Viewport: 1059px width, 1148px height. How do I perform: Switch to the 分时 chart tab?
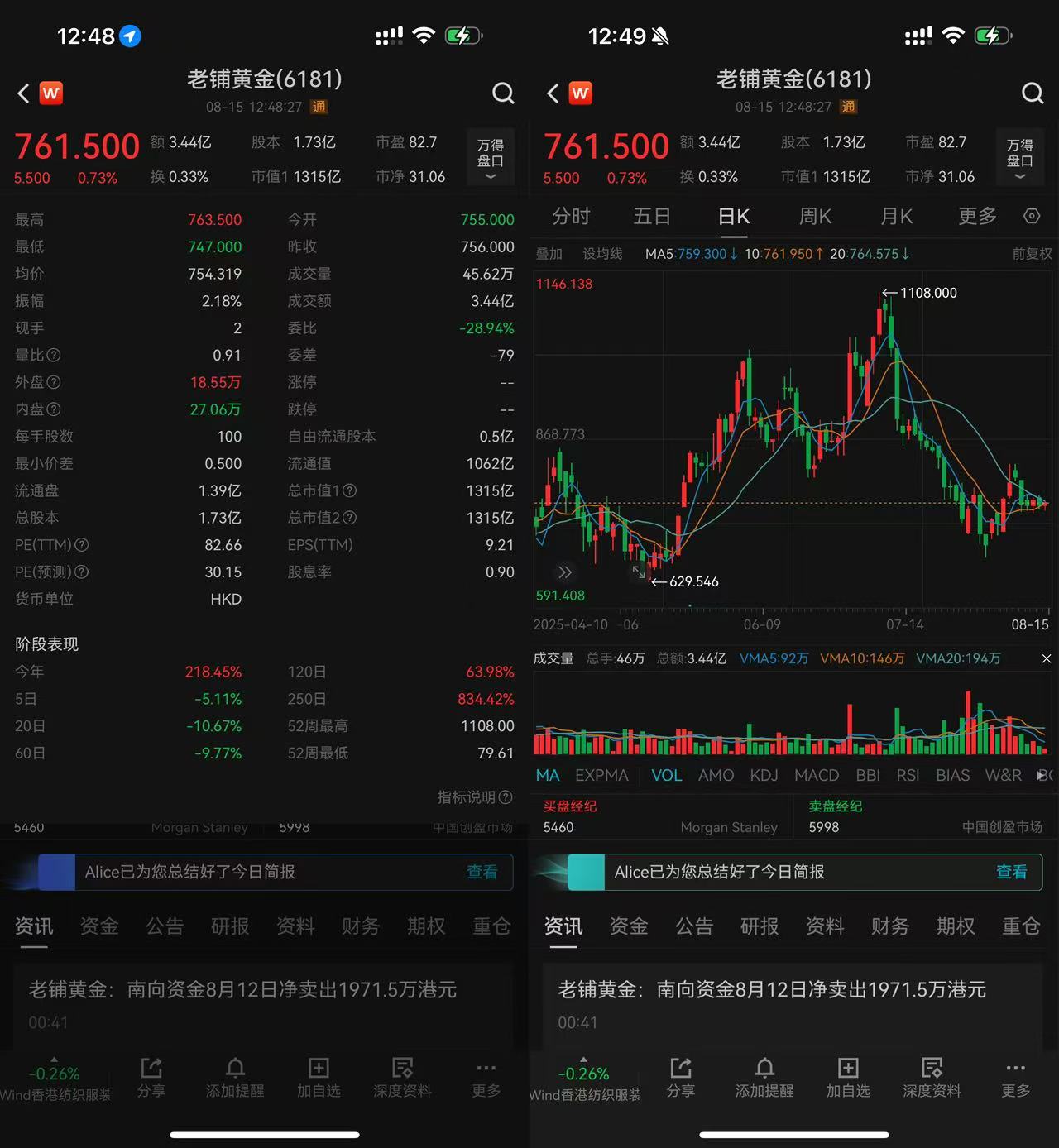[x=571, y=217]
